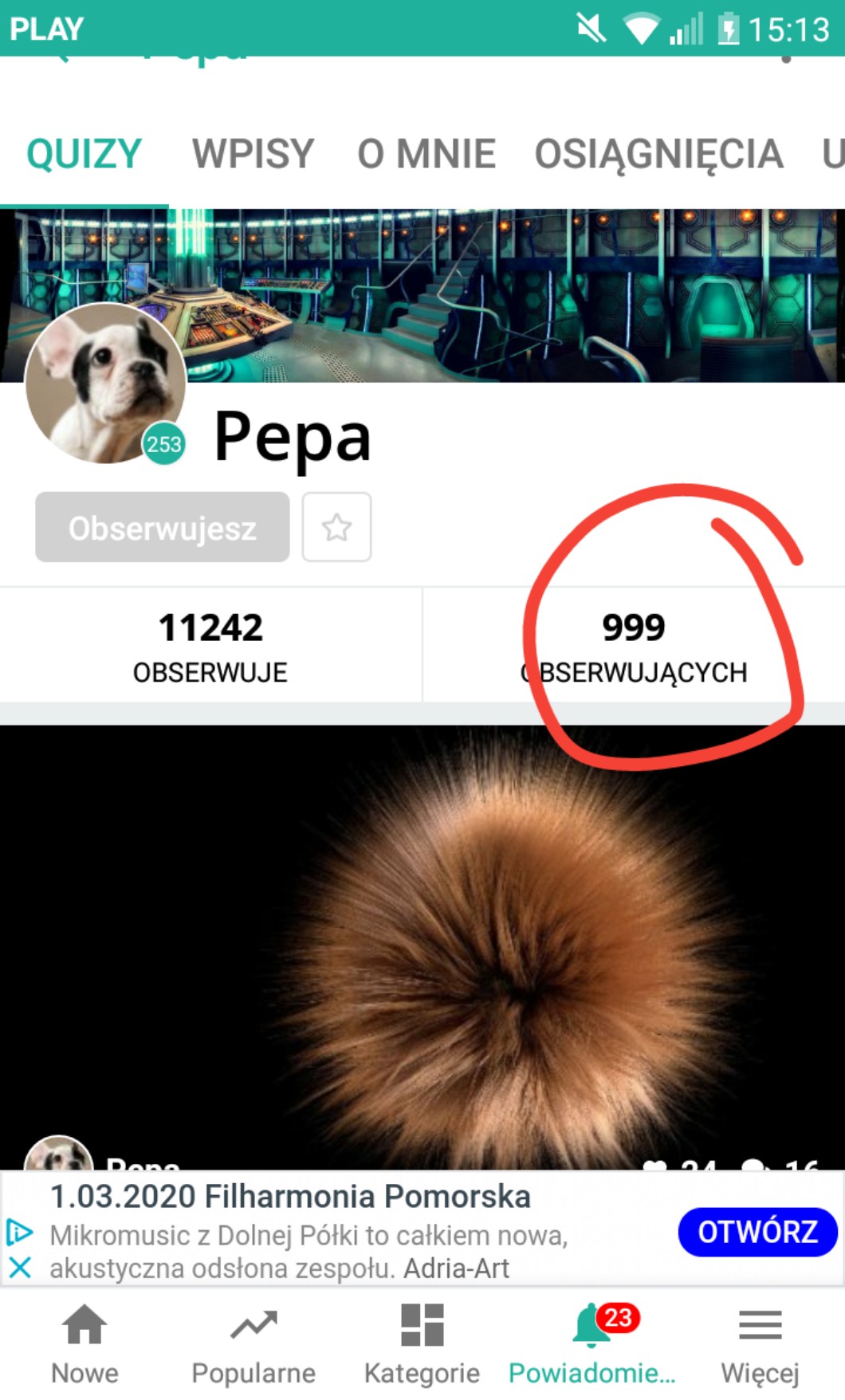
Task: Switch to the QUIZY tab
Action: [x=84, y=154]
